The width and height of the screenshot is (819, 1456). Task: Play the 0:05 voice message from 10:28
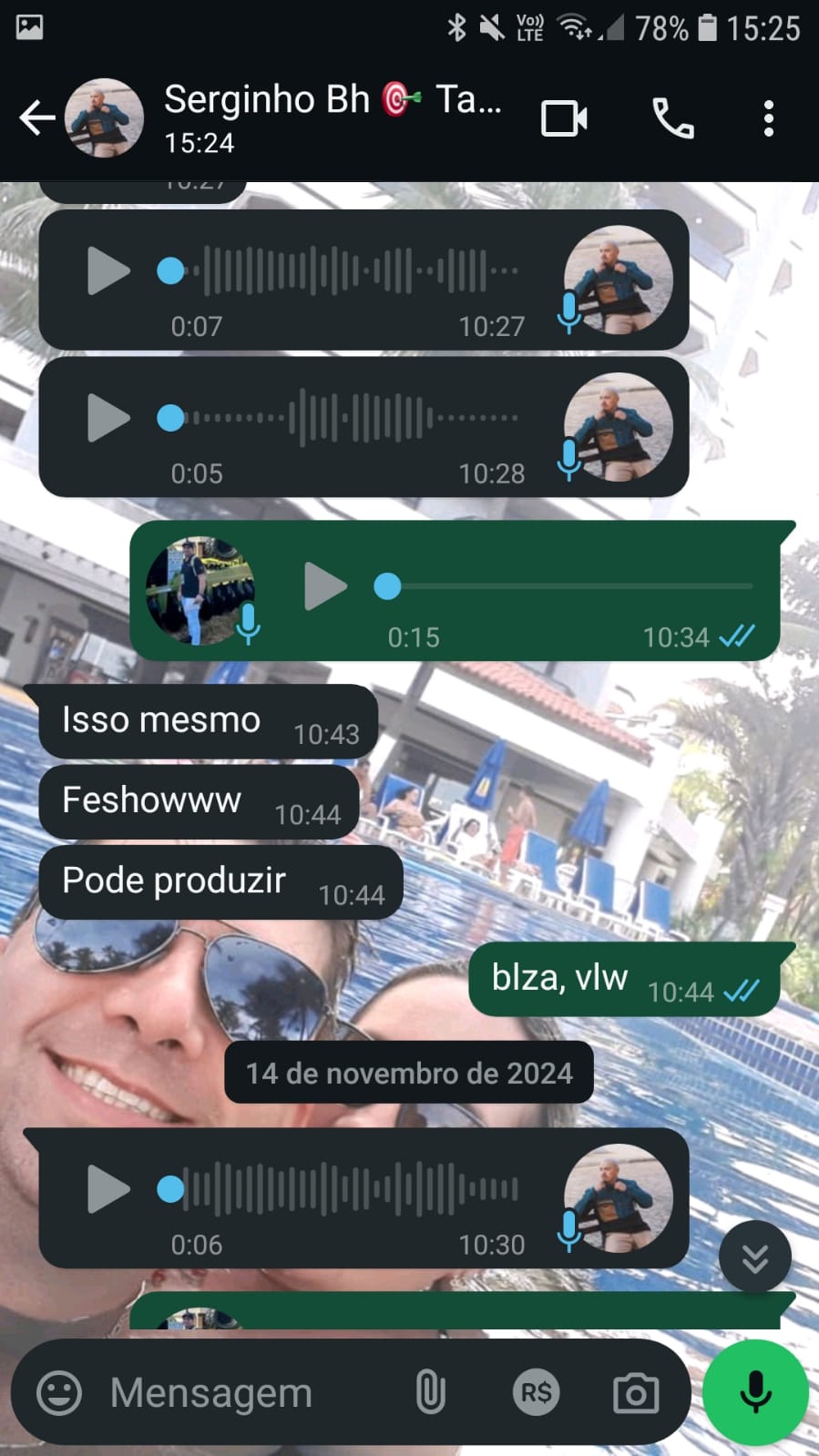(x=107, y=419)
